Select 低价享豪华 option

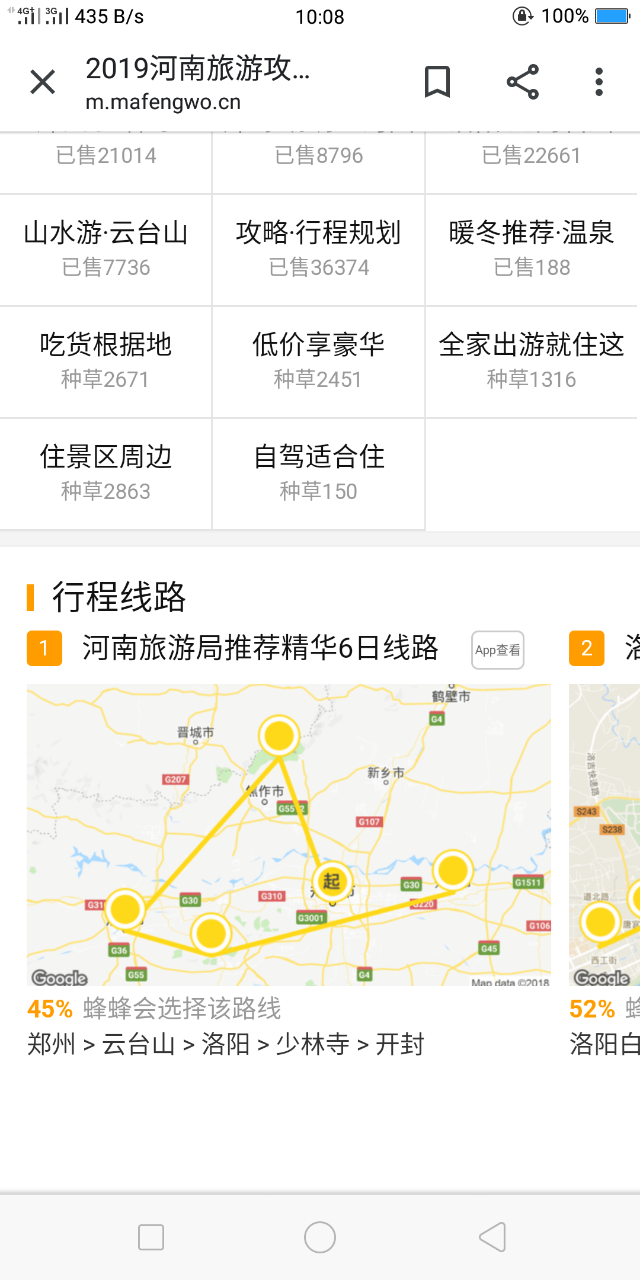[x=318, y=361]
